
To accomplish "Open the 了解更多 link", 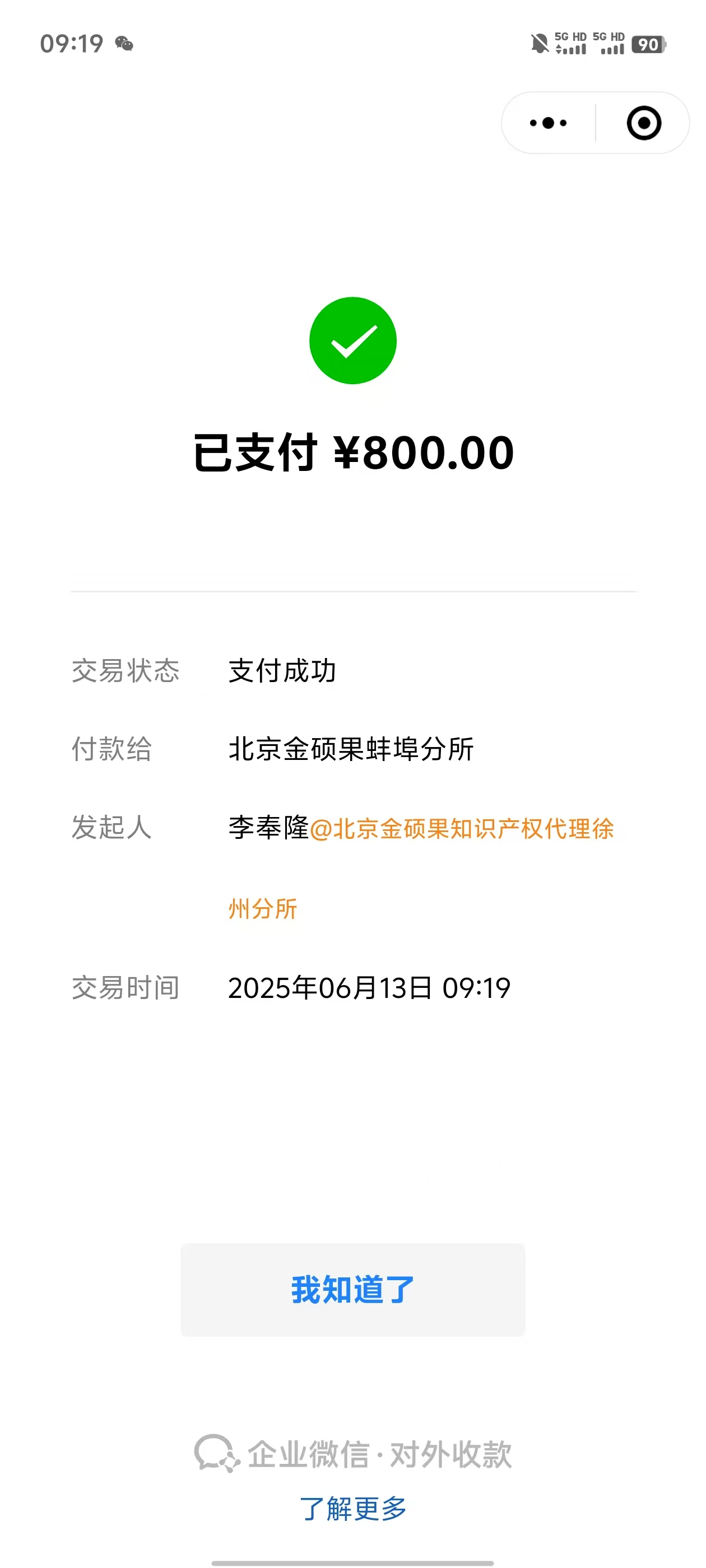I will pos(352,1508).
